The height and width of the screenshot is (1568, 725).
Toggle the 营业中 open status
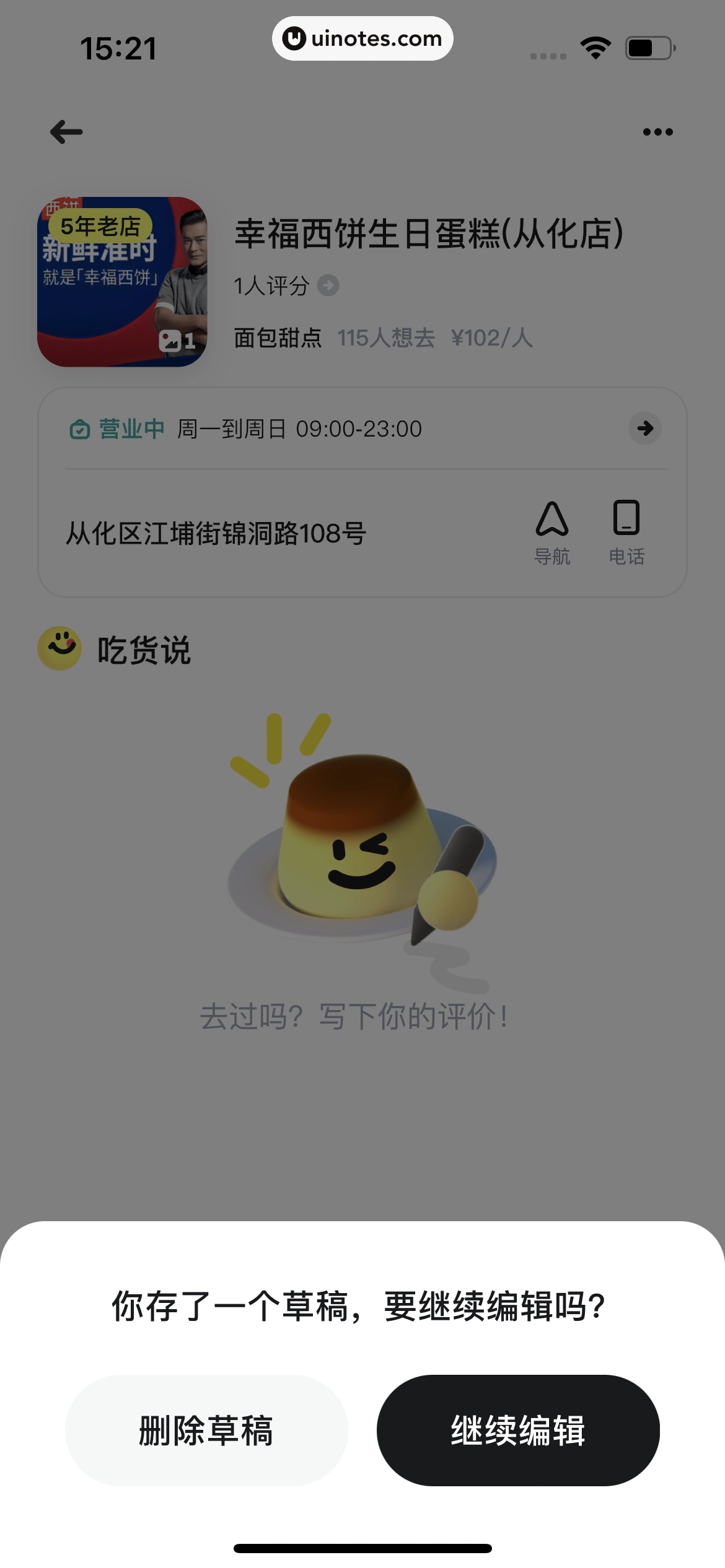131,429
